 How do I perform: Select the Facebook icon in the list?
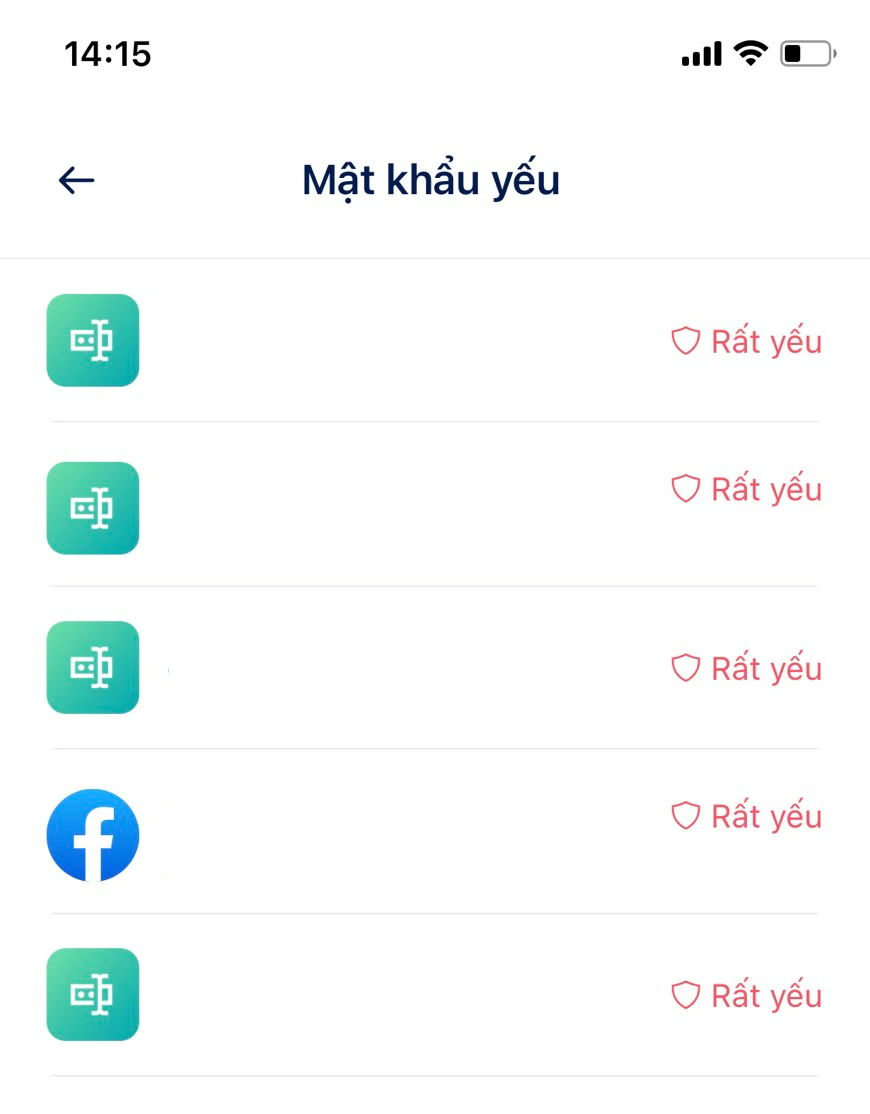tap(93, 835)
